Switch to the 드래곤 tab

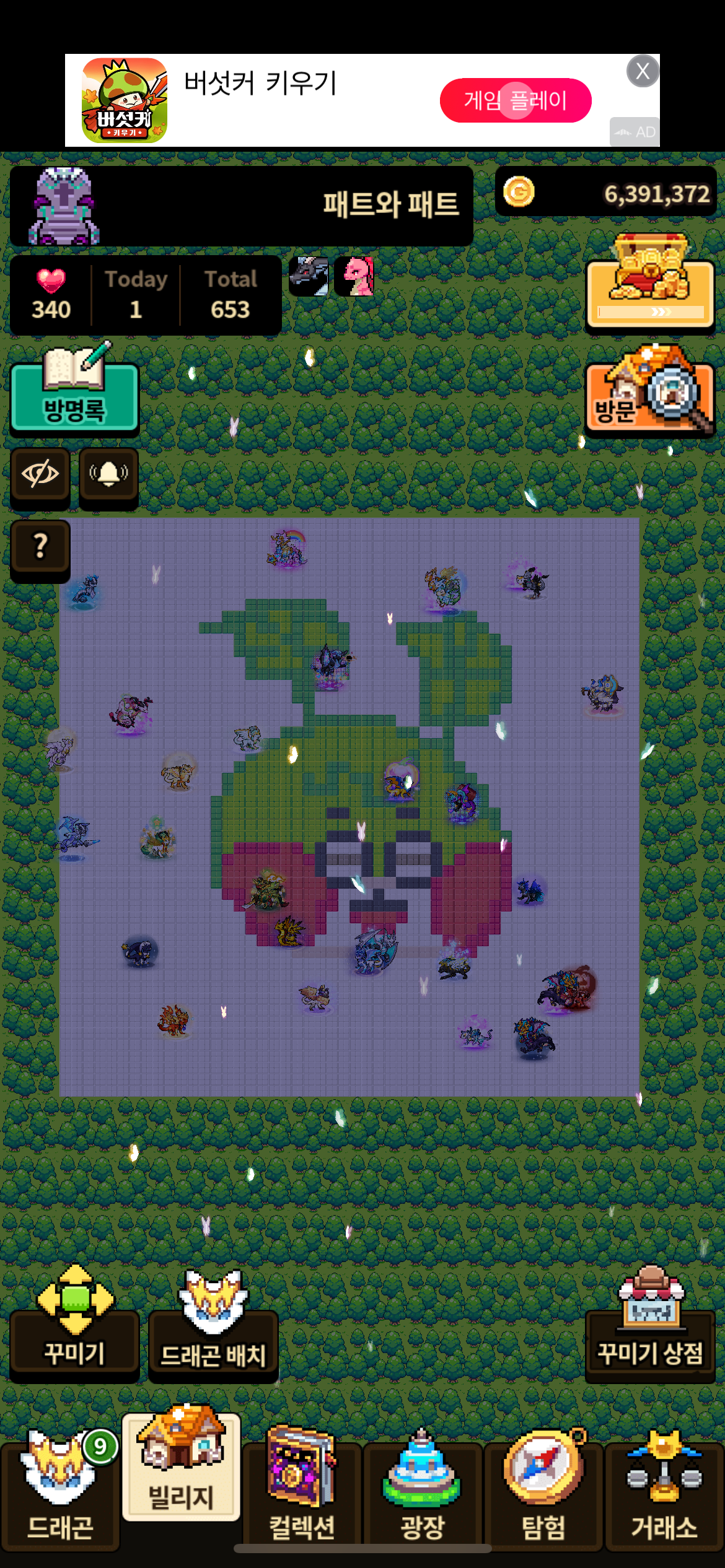tap(60, 1490)
